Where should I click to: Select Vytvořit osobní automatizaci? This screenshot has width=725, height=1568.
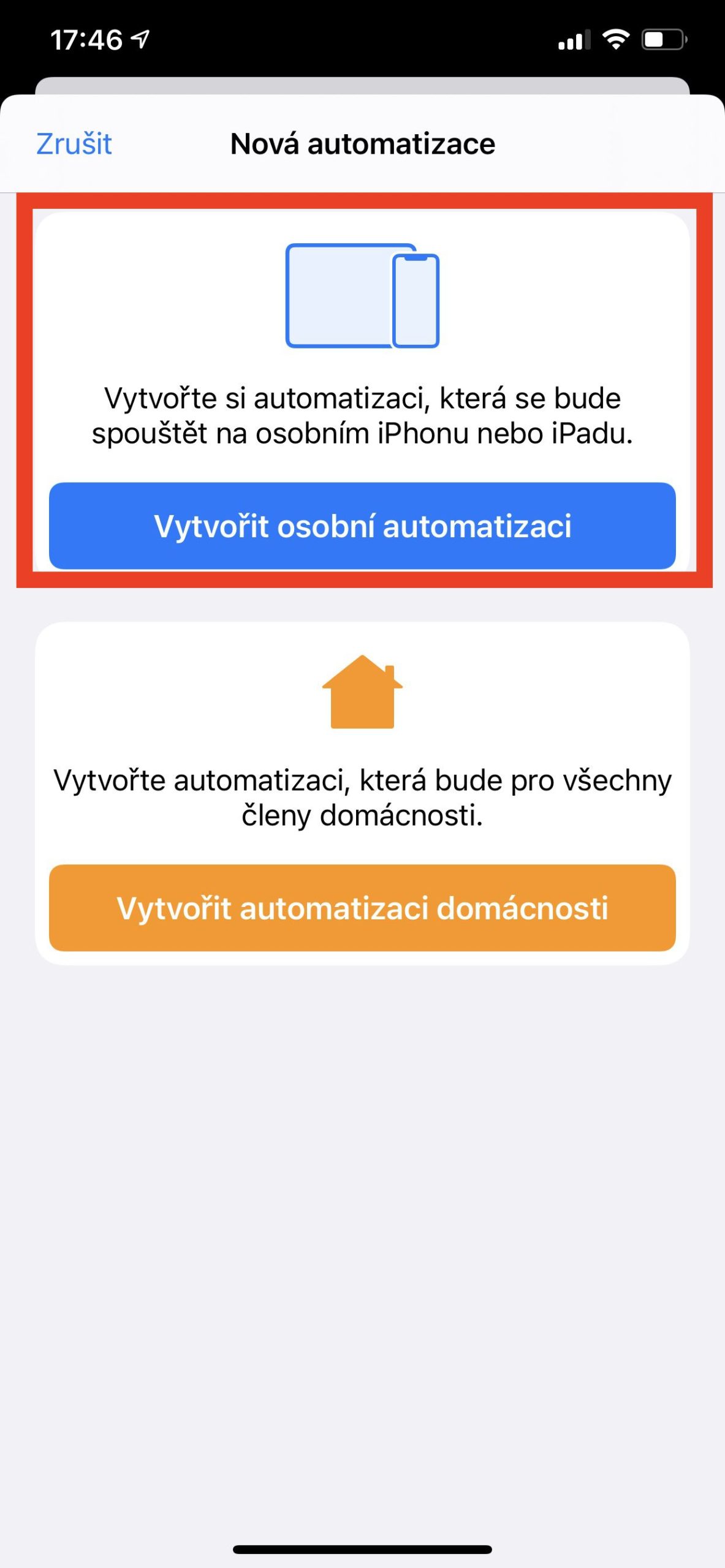coord(362,526)
